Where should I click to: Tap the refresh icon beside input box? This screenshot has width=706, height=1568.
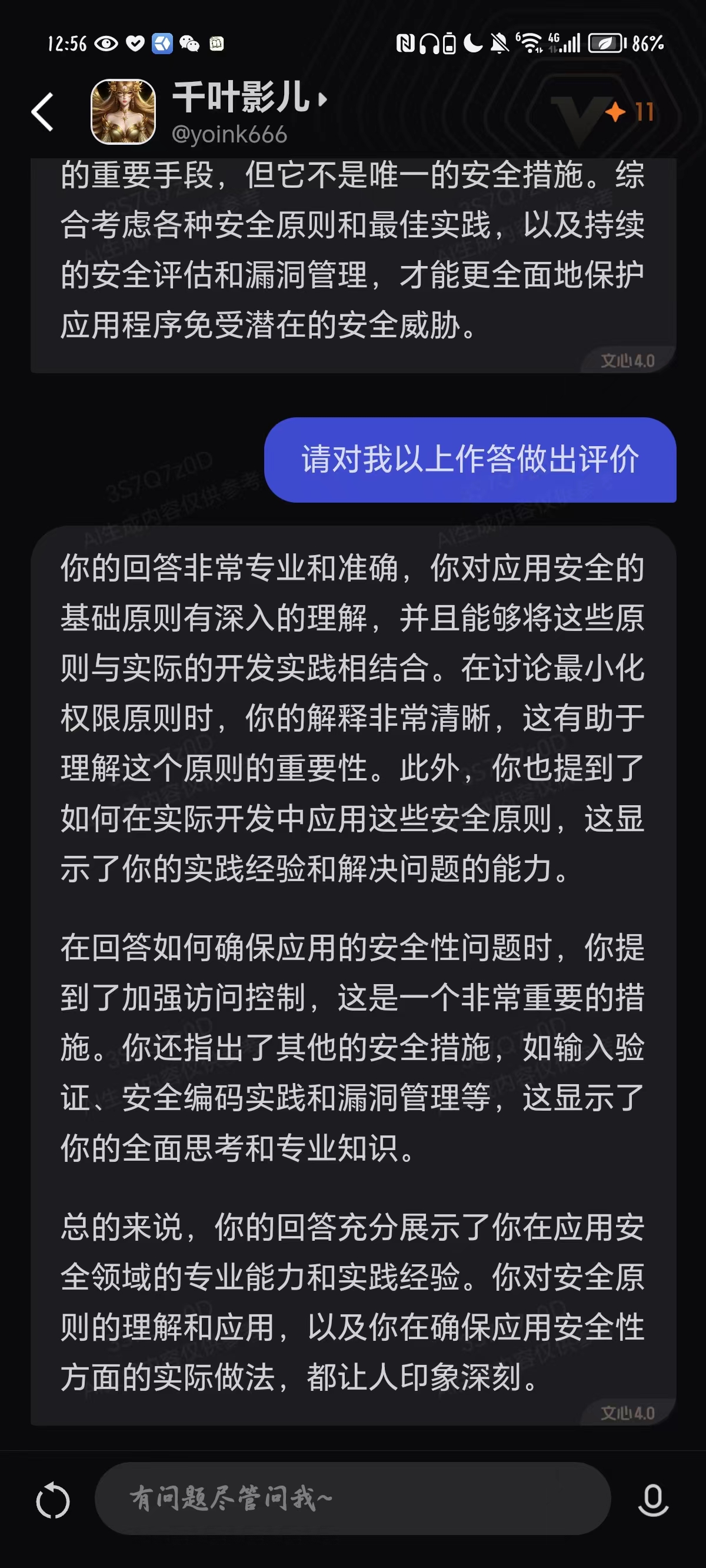(x=53, y=1500)
